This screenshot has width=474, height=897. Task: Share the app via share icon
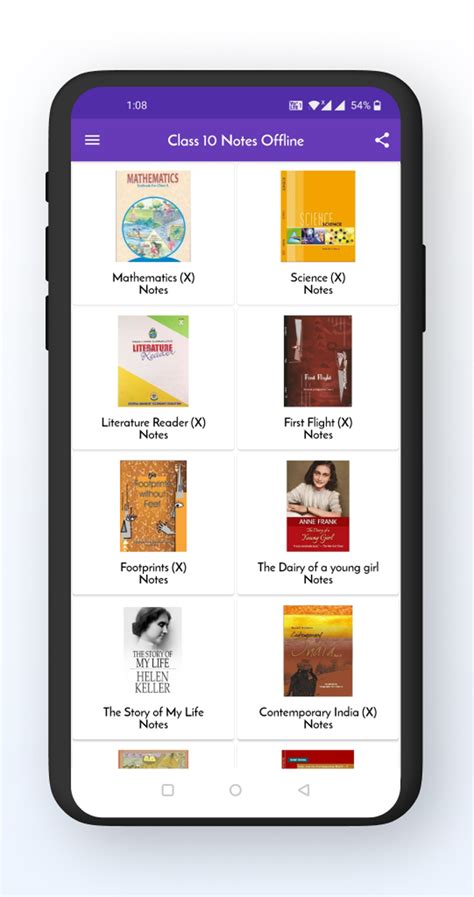click(382, 140)
